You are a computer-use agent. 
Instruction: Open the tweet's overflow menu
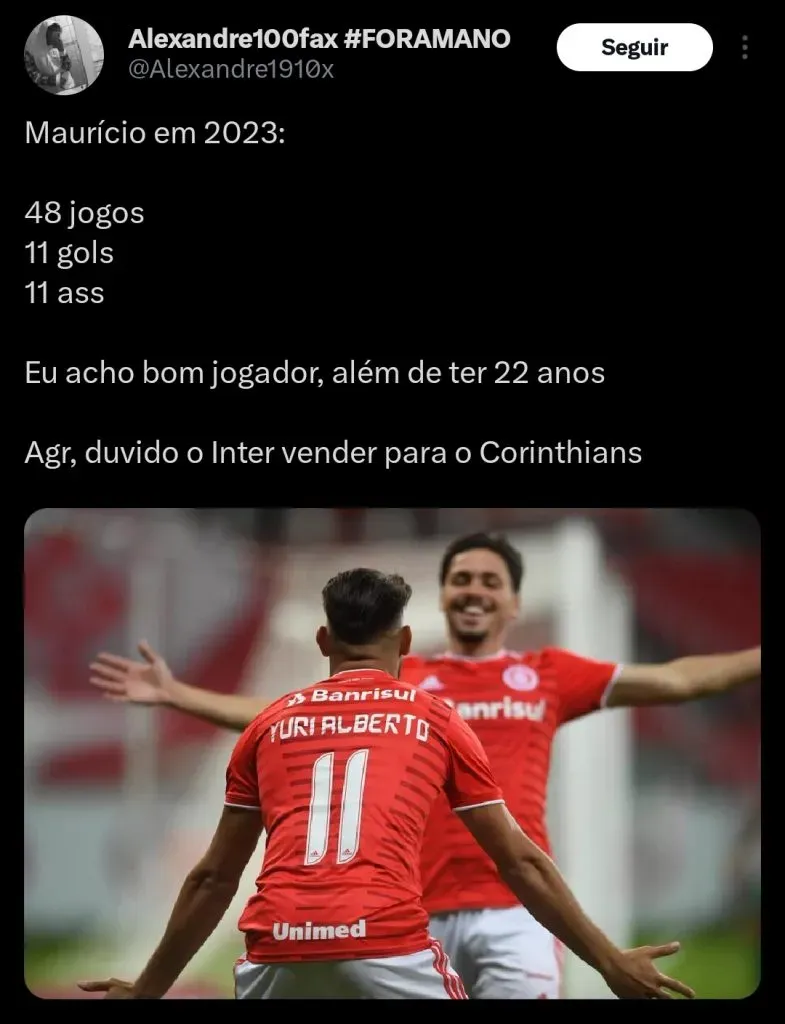point(745,48)
